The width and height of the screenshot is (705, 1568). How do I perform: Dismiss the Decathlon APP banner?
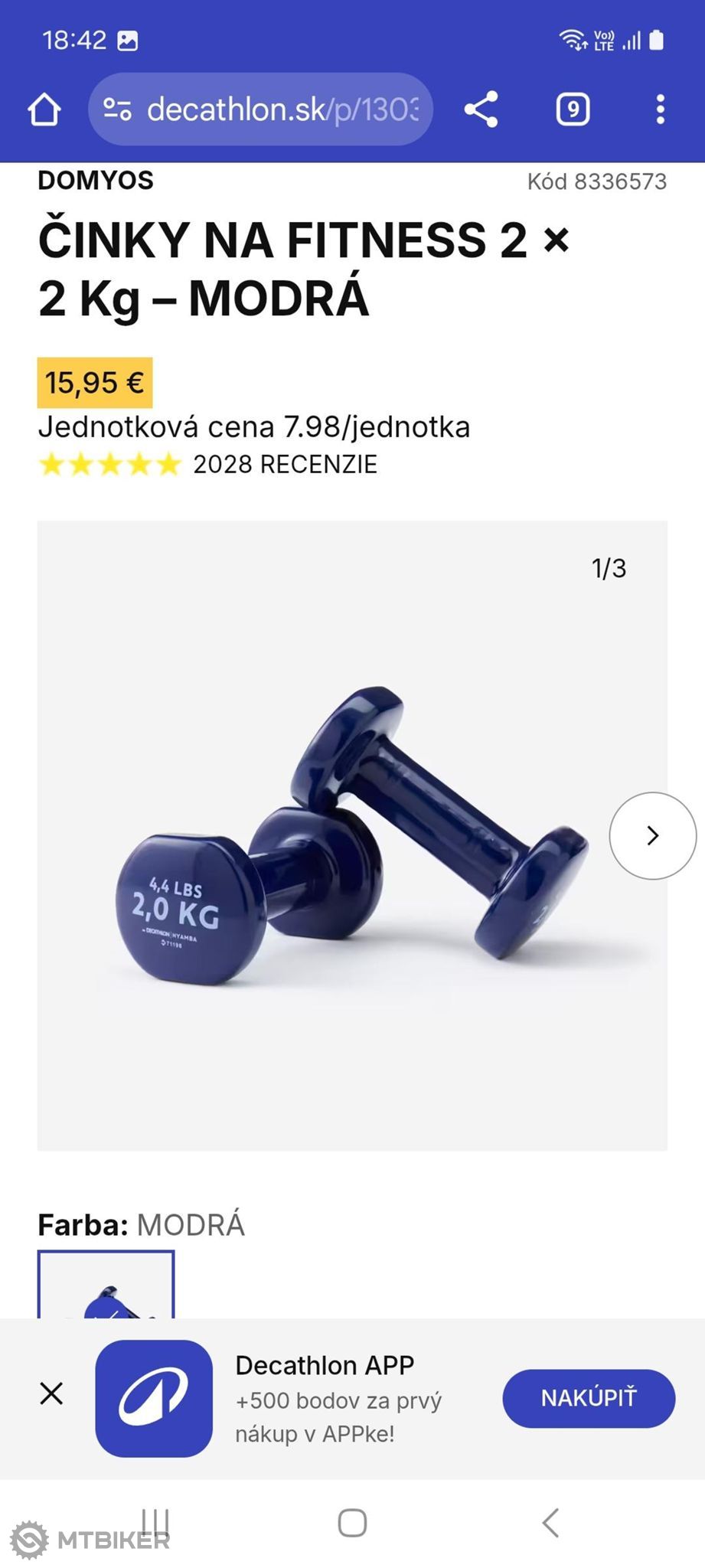coord(51,1393)
